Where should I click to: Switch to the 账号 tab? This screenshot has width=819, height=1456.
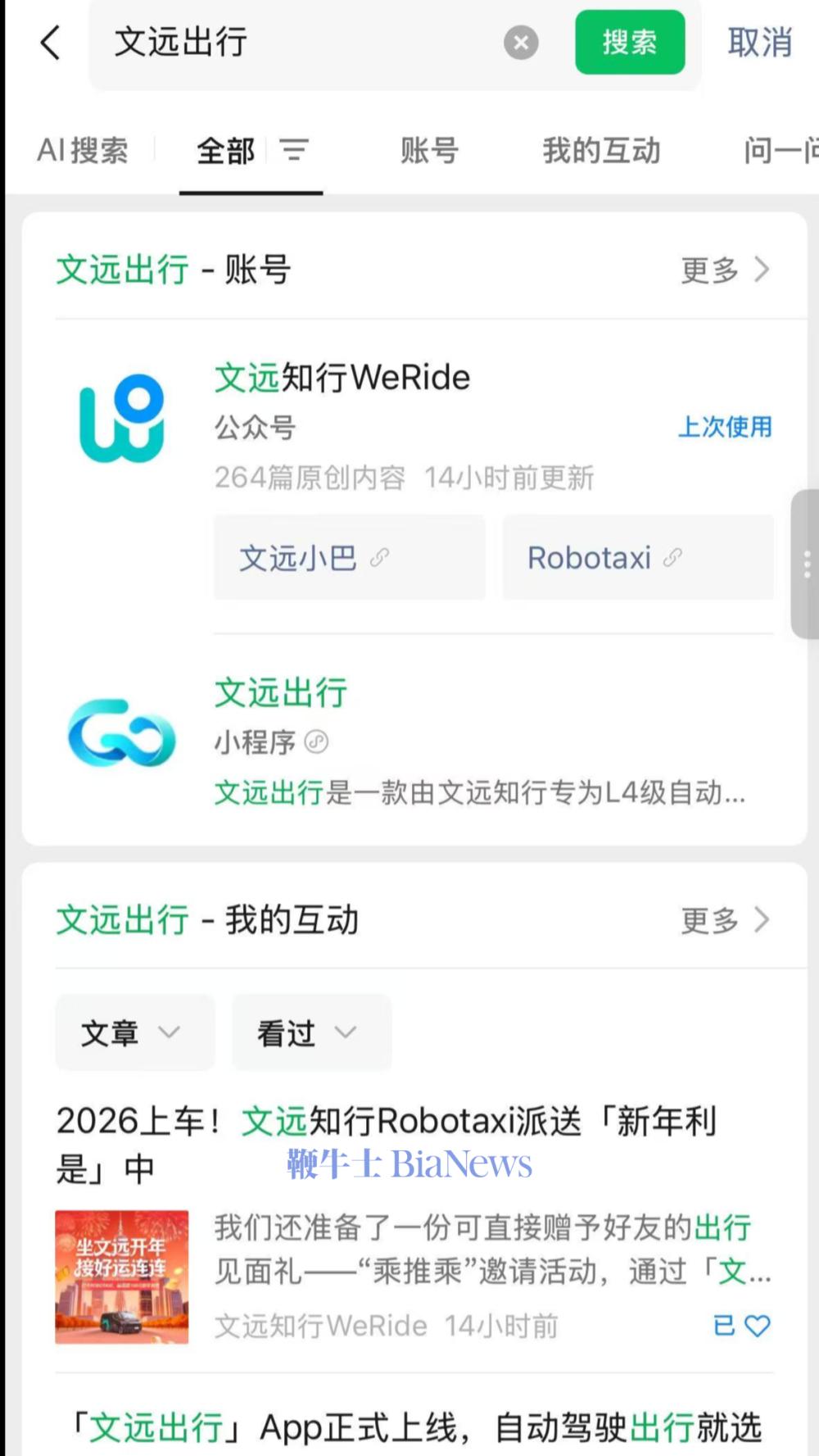coord(429,151)
